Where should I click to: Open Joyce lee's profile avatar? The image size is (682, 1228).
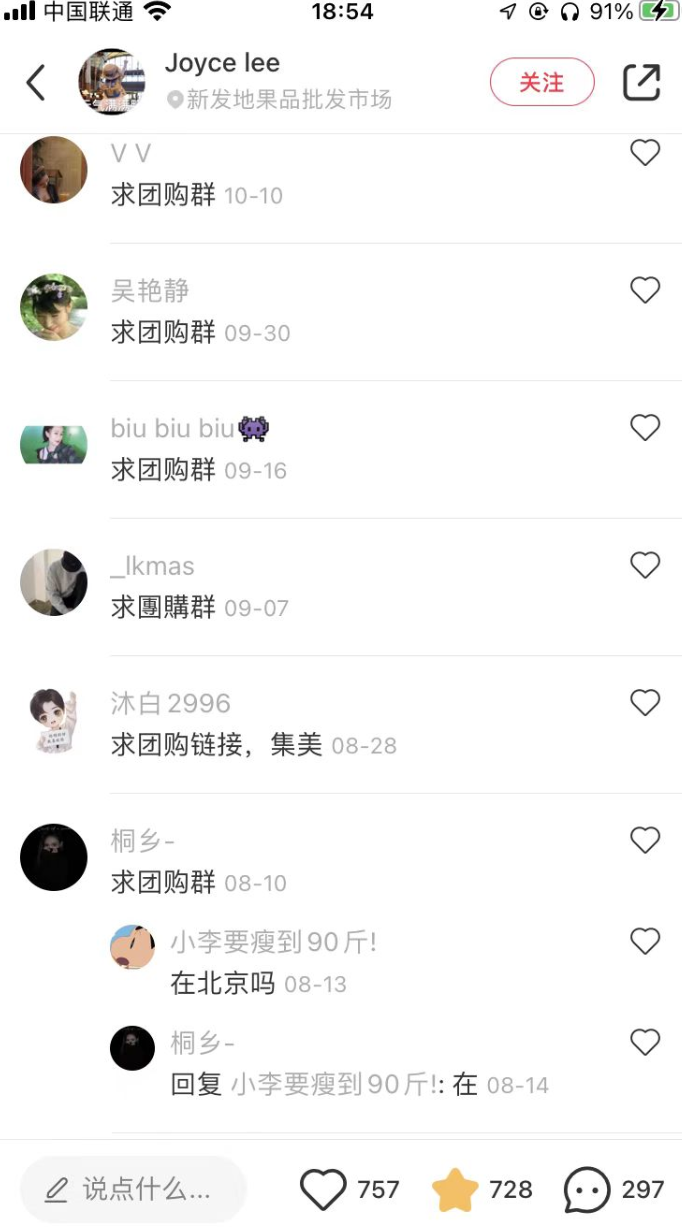[x=112, y=82]
